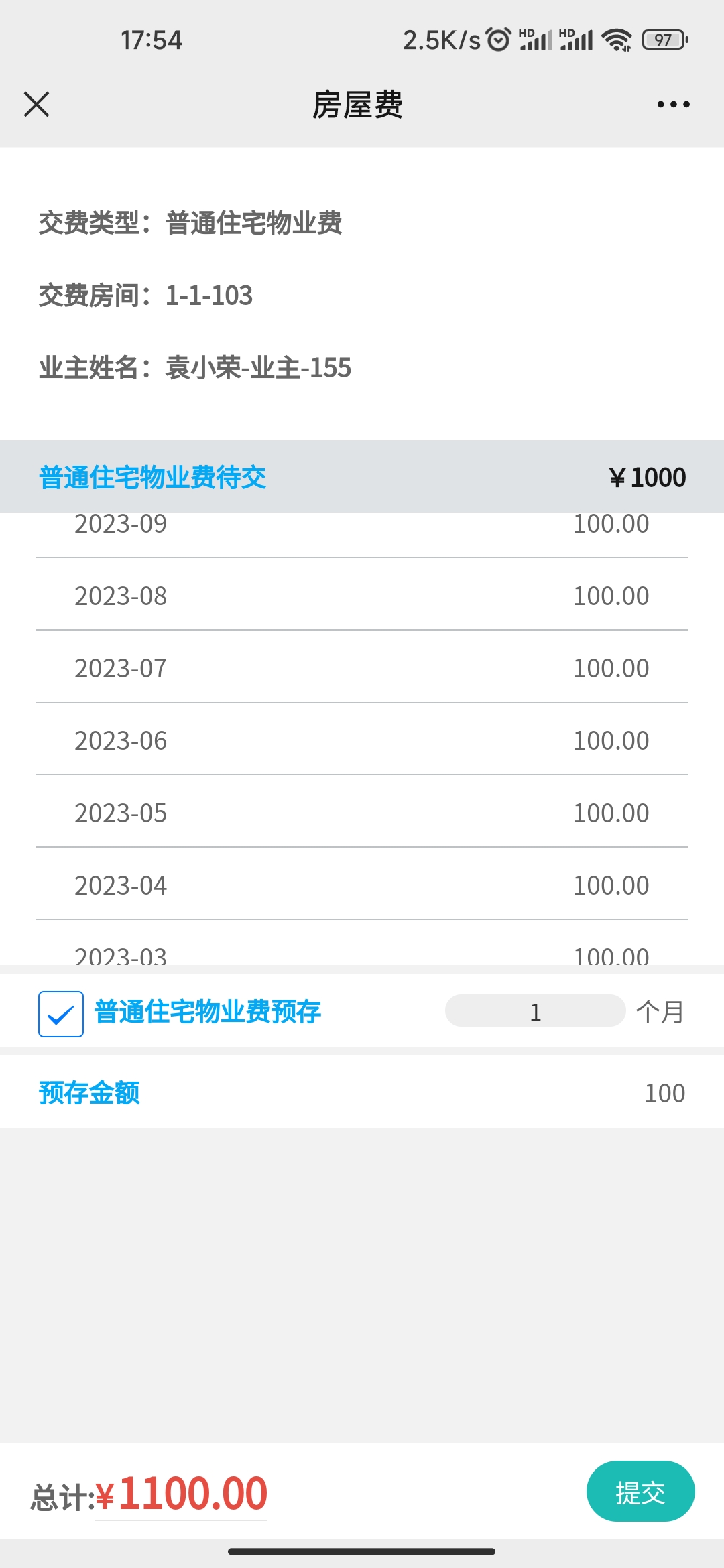Submit payment with the 提交 button
This screenshot has width=724, height=1568.
pos(640,1492)
